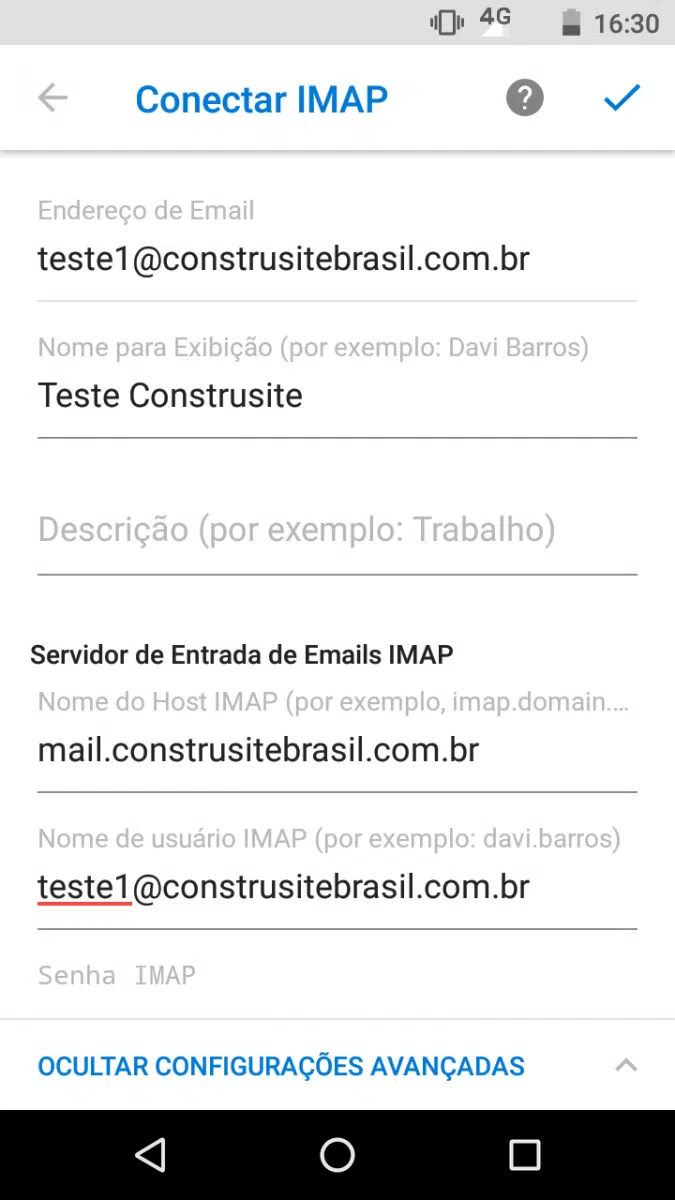
Task: Open recent apps from the navigation bar
Action: 524,1155
